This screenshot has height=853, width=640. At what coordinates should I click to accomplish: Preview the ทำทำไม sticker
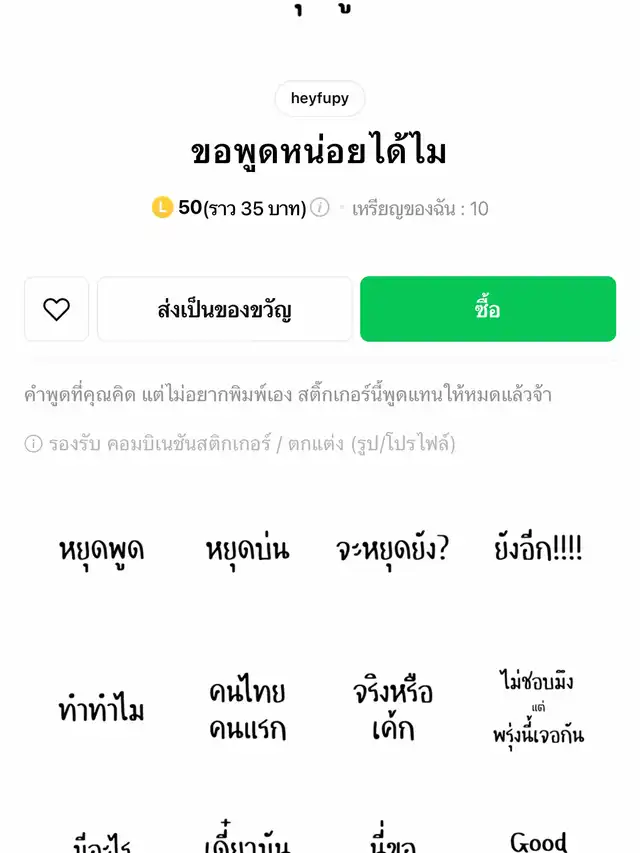tap(101, 710)
